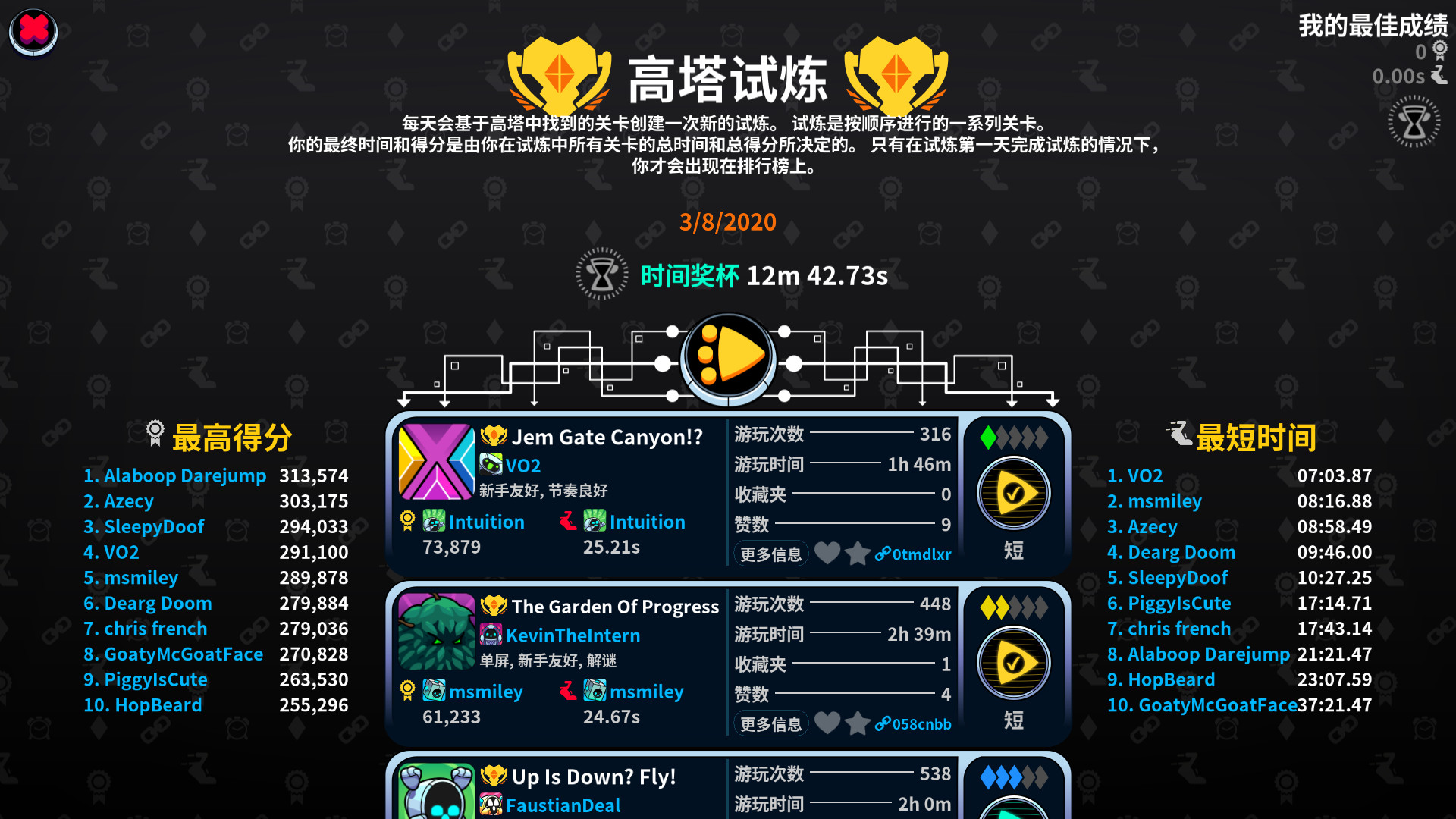View creator KevinTheIntern's profile
Screen dimensions: 1456x819
[573, 635]
